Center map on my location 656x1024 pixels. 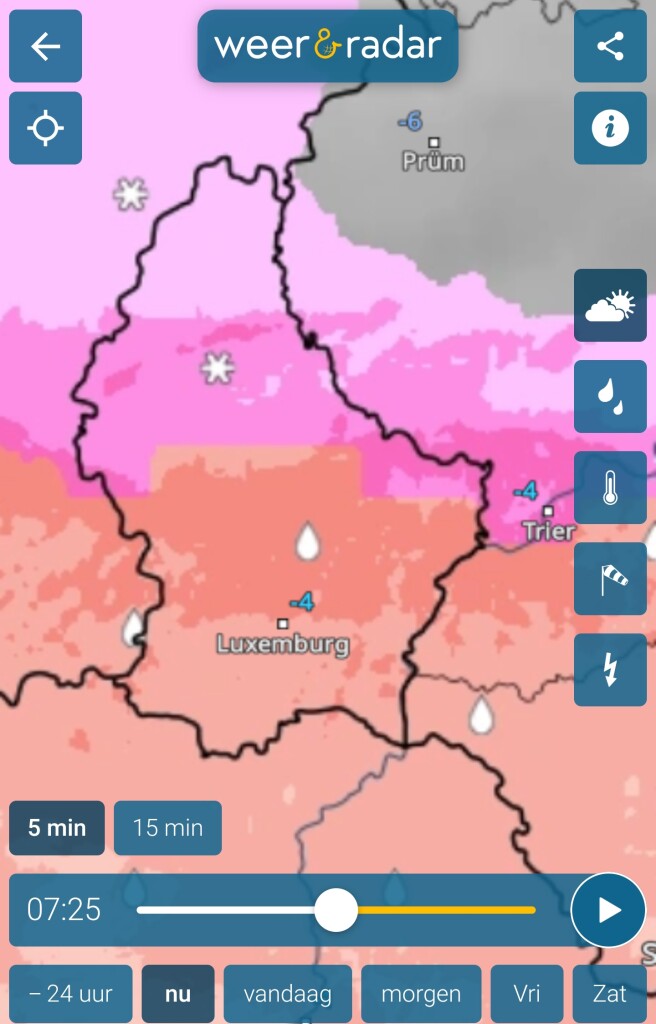(x=45, y=128)
